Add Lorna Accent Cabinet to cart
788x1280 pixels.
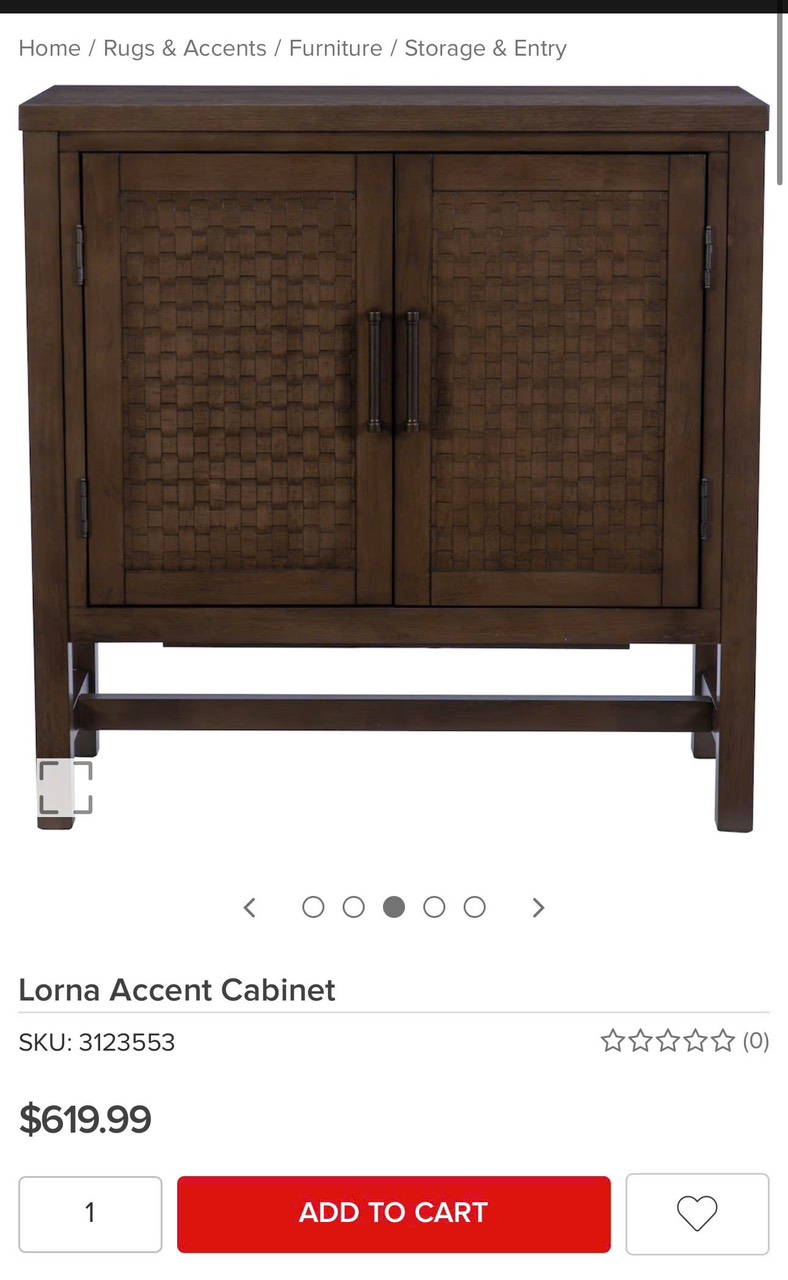[x=393, y=1213]
